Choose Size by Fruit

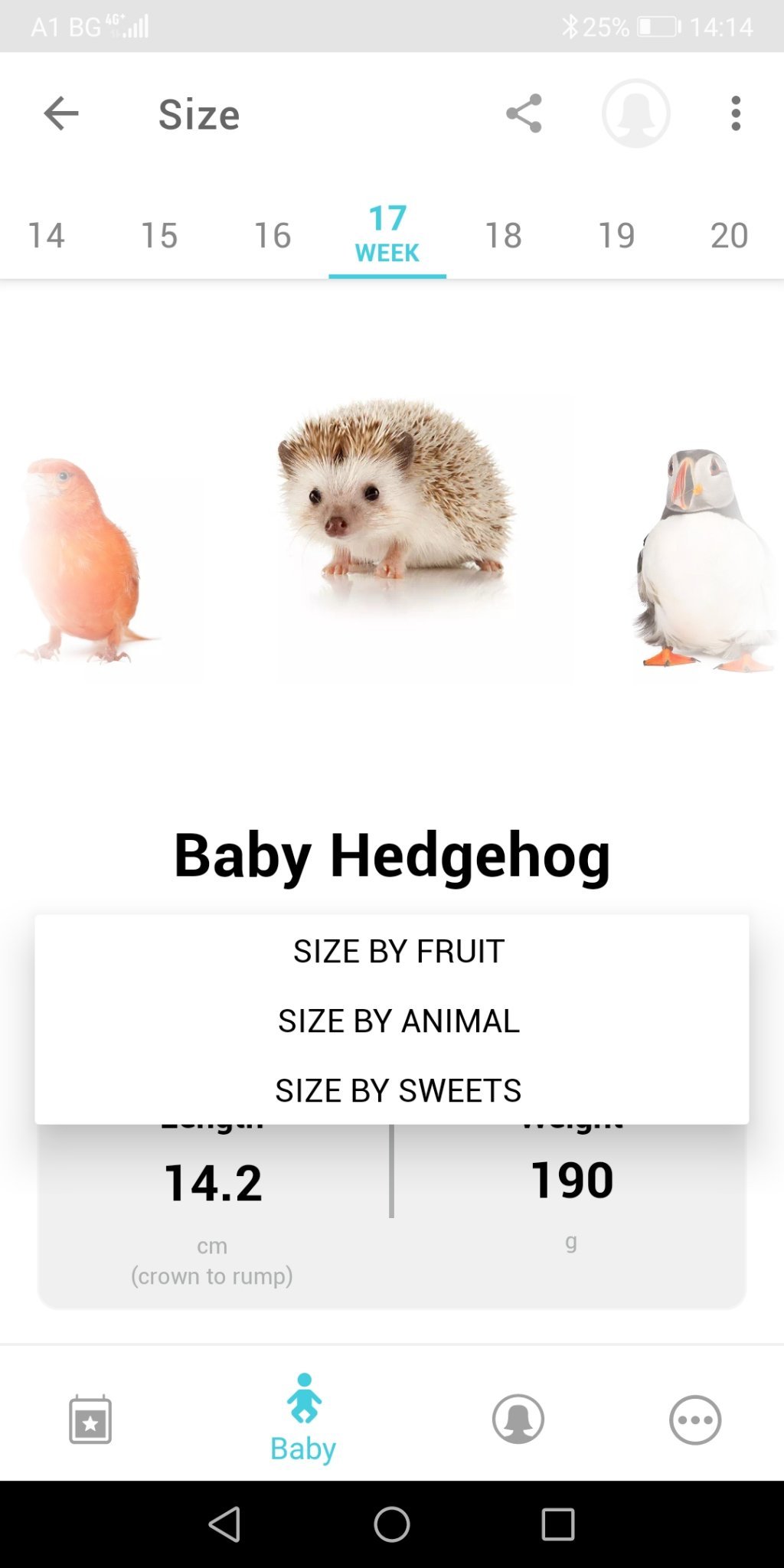[x=398, y=951]
